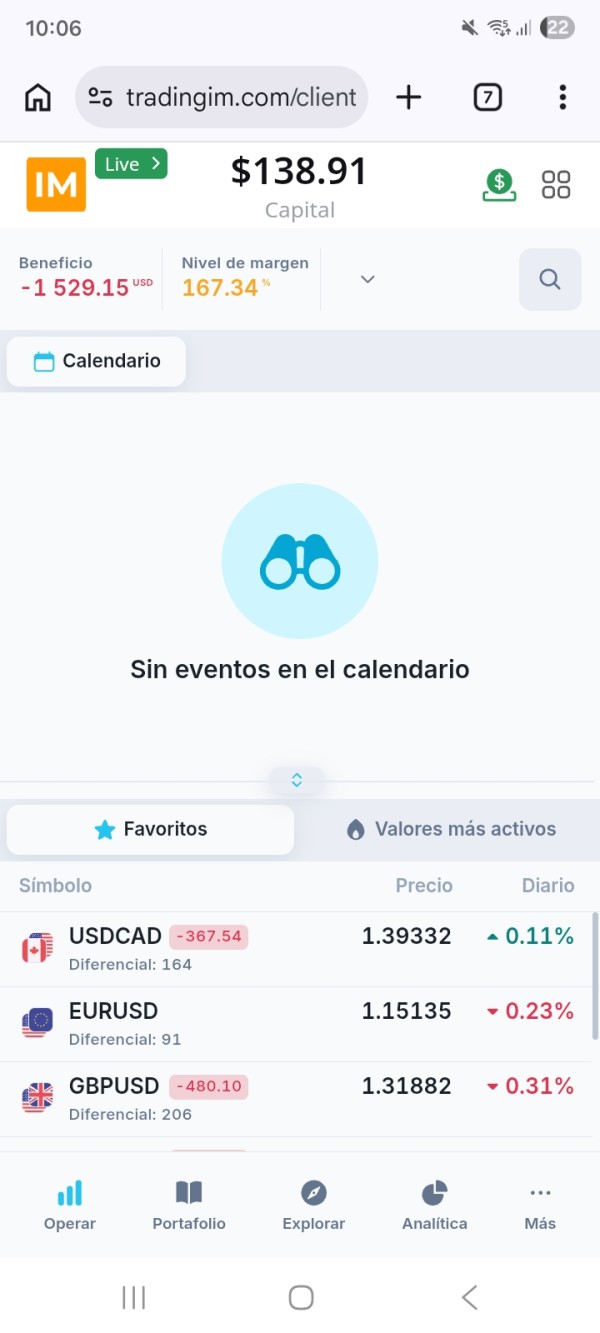600x1333 pixels.
Task: Select the Calendario tab
Action: 97,361
